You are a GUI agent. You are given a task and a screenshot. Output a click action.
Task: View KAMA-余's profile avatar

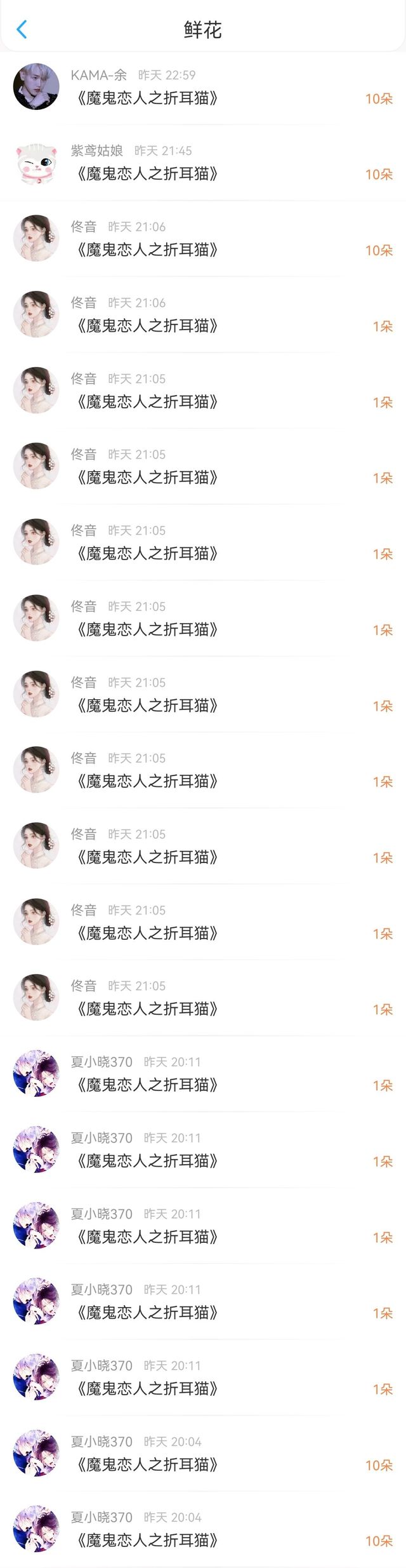36,87
